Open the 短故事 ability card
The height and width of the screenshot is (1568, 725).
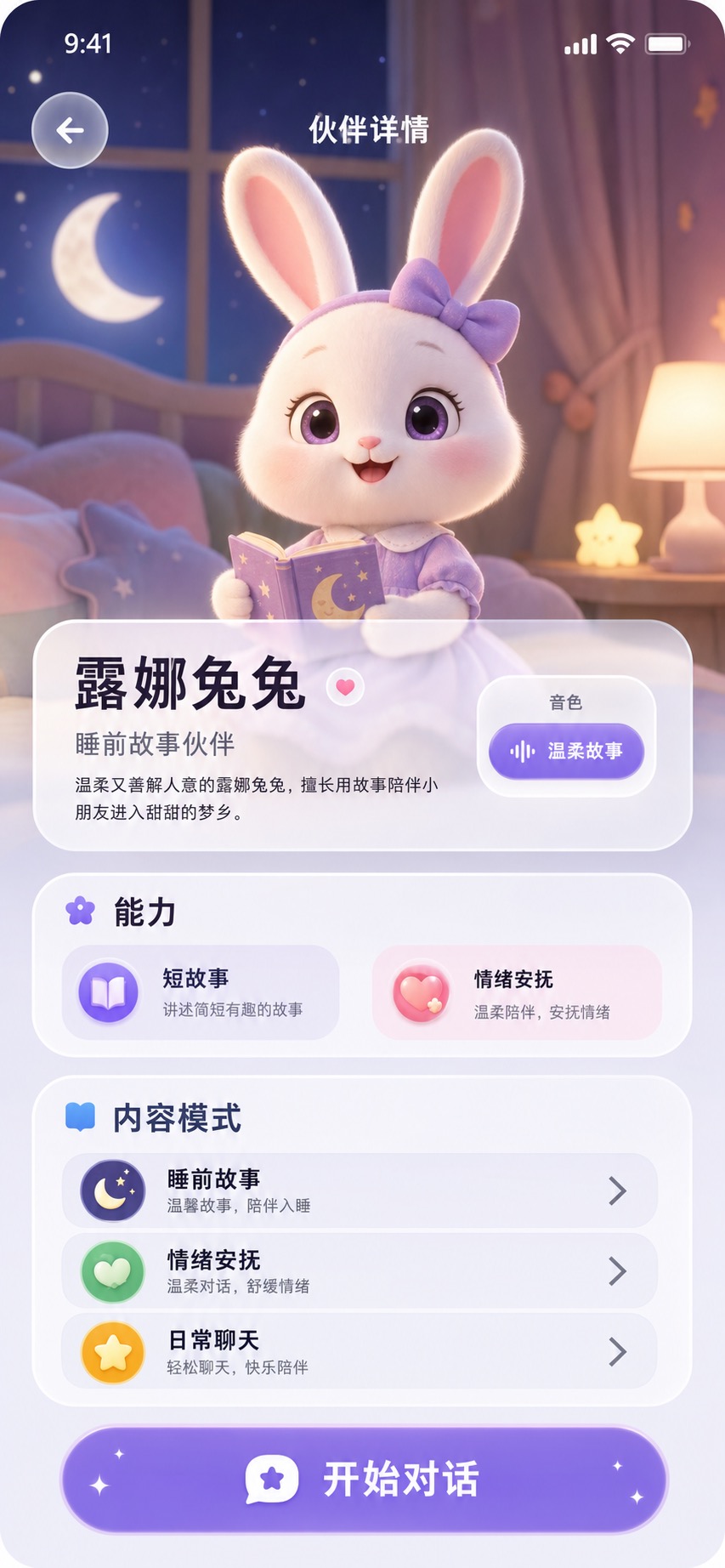click(x=201, y=992)
